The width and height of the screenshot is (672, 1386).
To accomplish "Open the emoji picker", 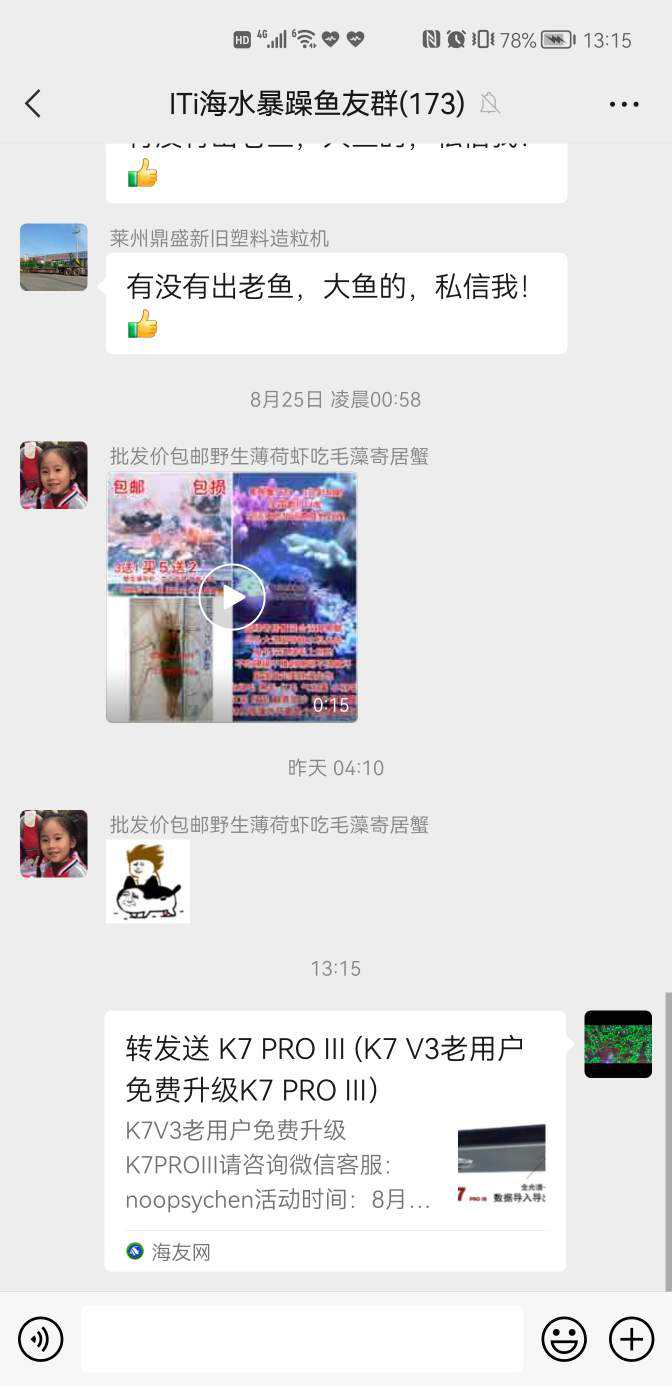I will pyautogui.click(x=564, y=1339).
